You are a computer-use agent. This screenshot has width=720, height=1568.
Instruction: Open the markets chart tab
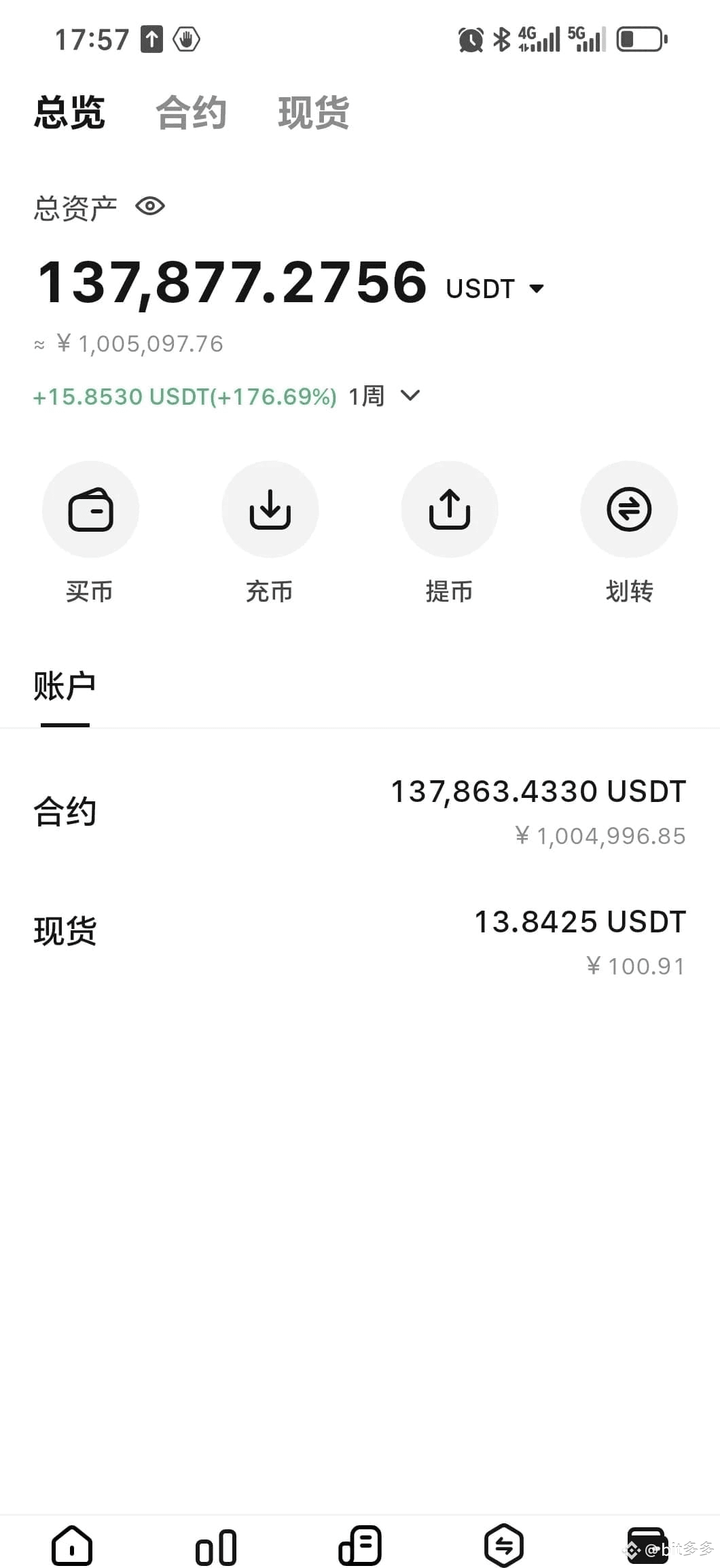pos(216,1547)
